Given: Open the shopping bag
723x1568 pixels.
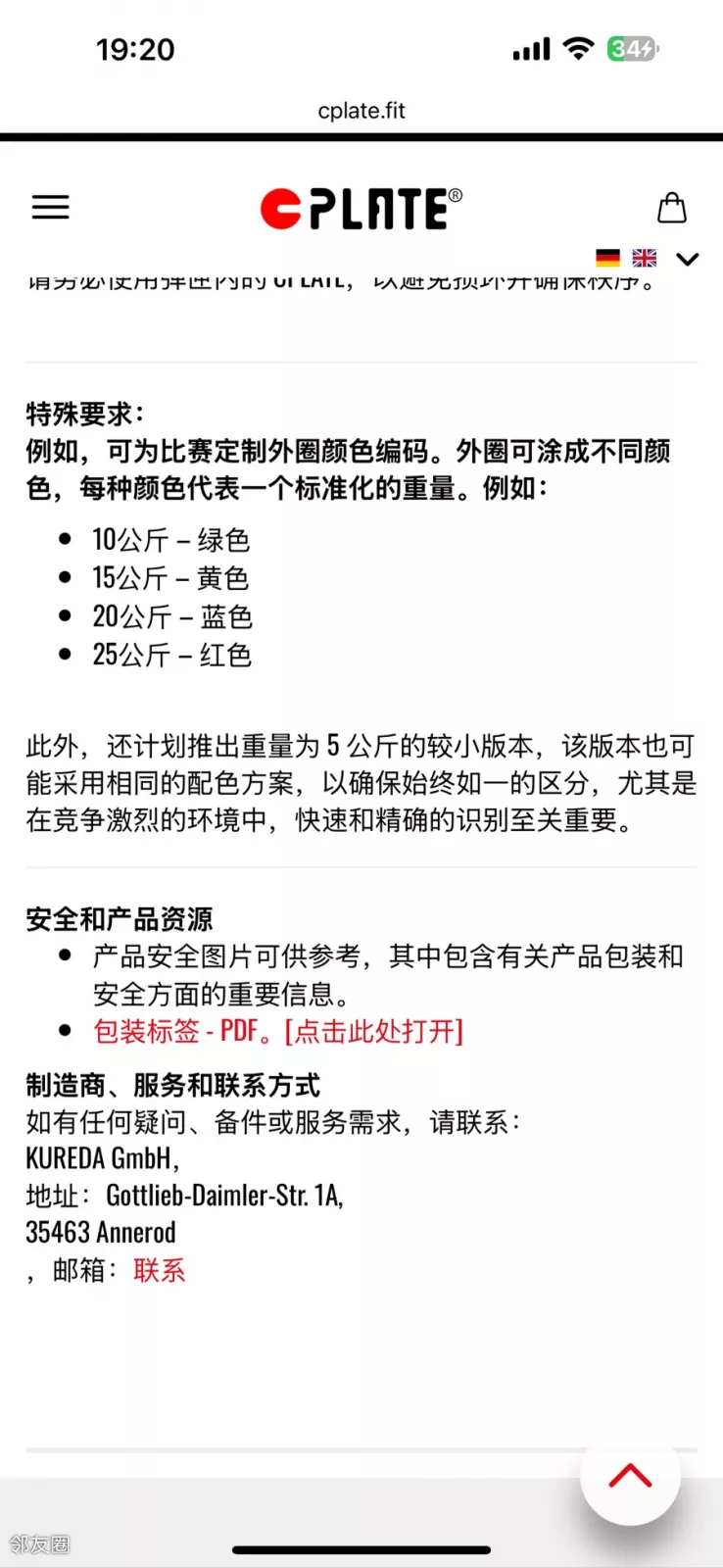Looking at the screenshot, I should coord(671,208).
